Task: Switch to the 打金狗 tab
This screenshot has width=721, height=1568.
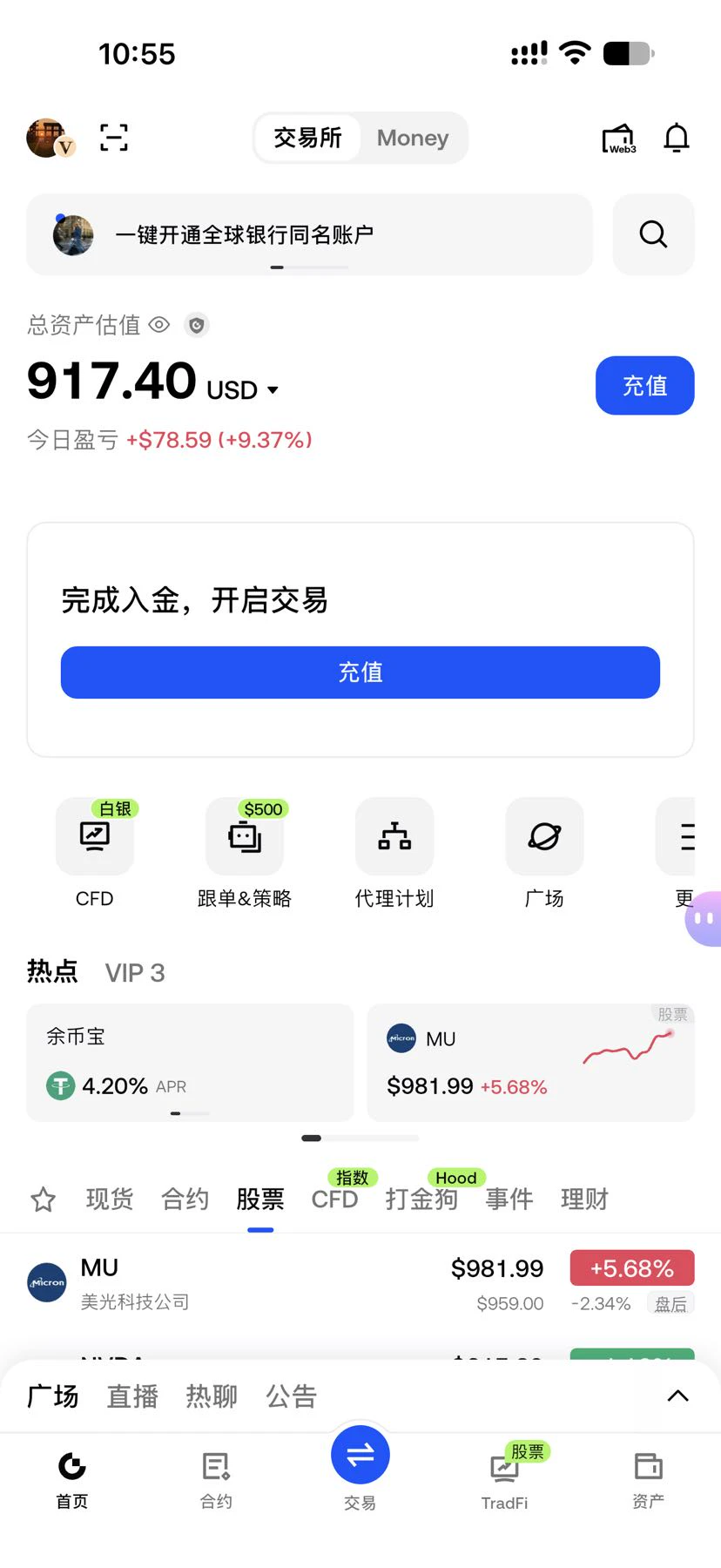Action: pos(421,1200)
